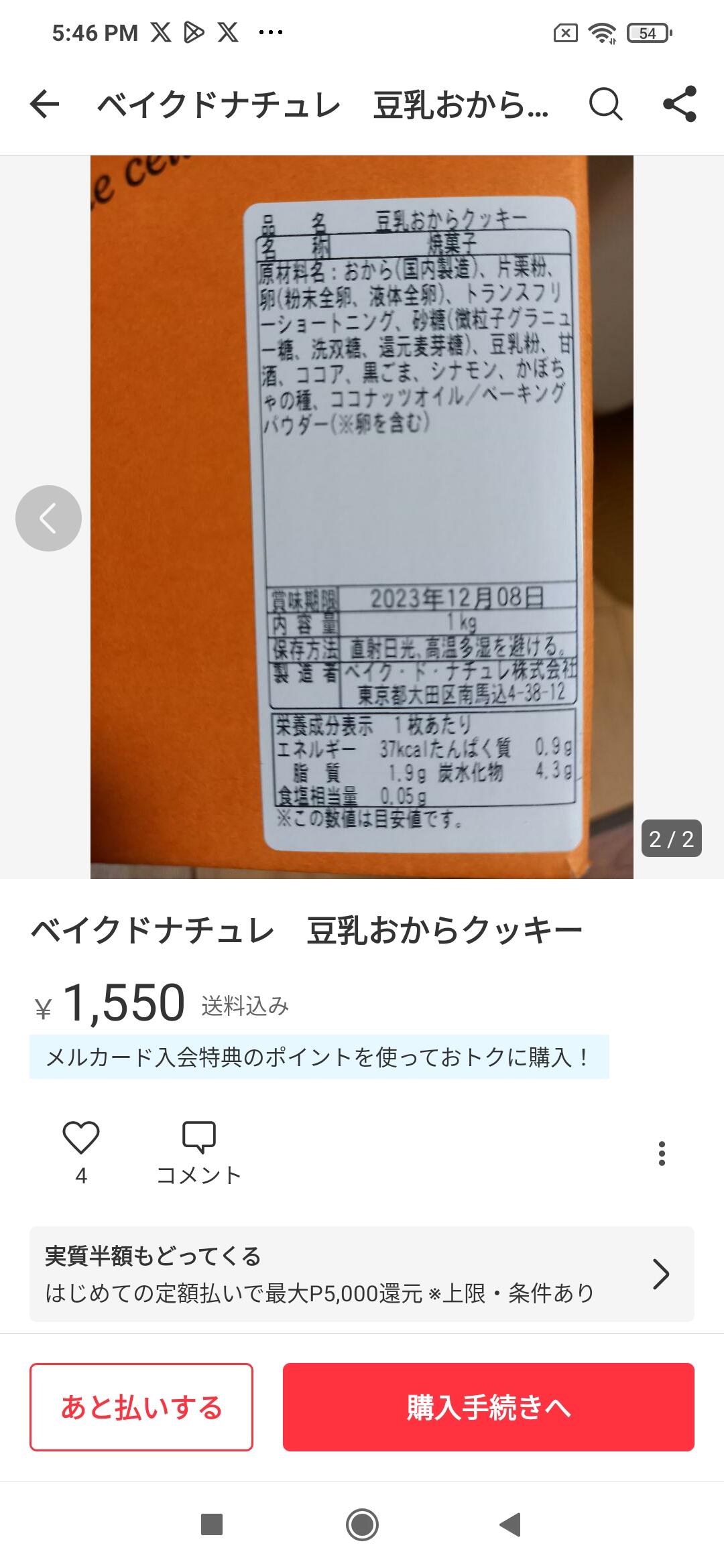Viewport: 724px width, 1568px height.
Task: Open the product label photo fullscreen
Action: tap(362, 517)
